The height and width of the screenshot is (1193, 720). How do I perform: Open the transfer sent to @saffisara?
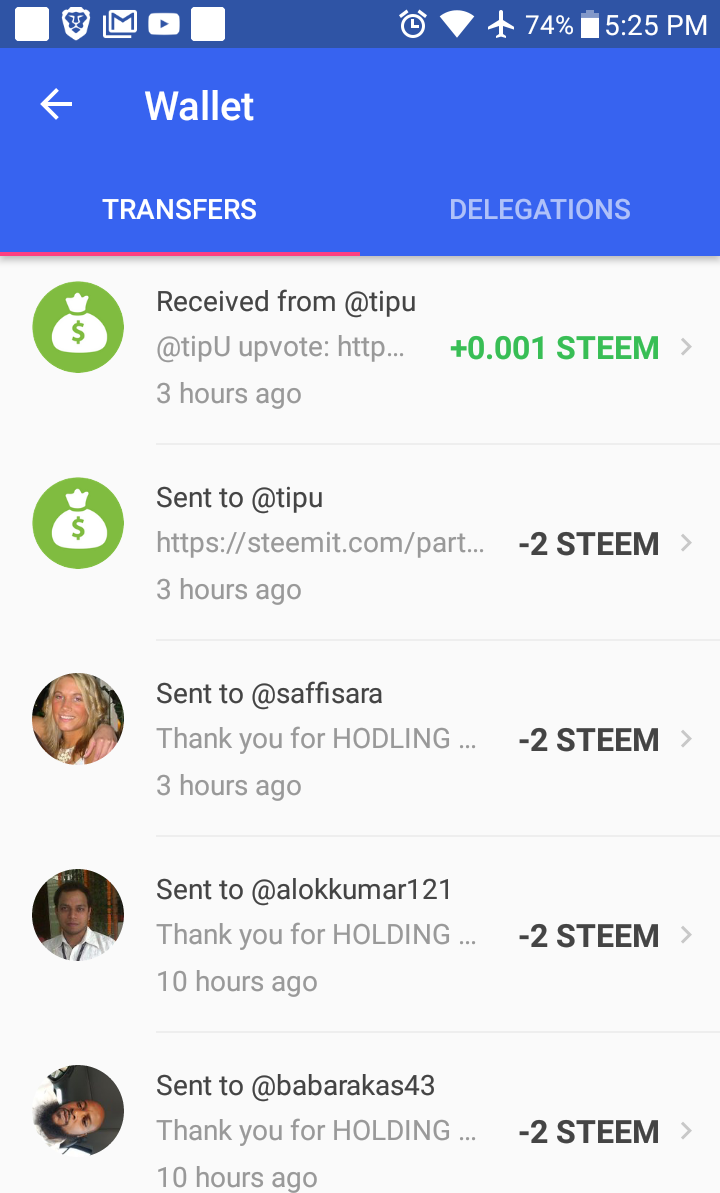point(400,739)
